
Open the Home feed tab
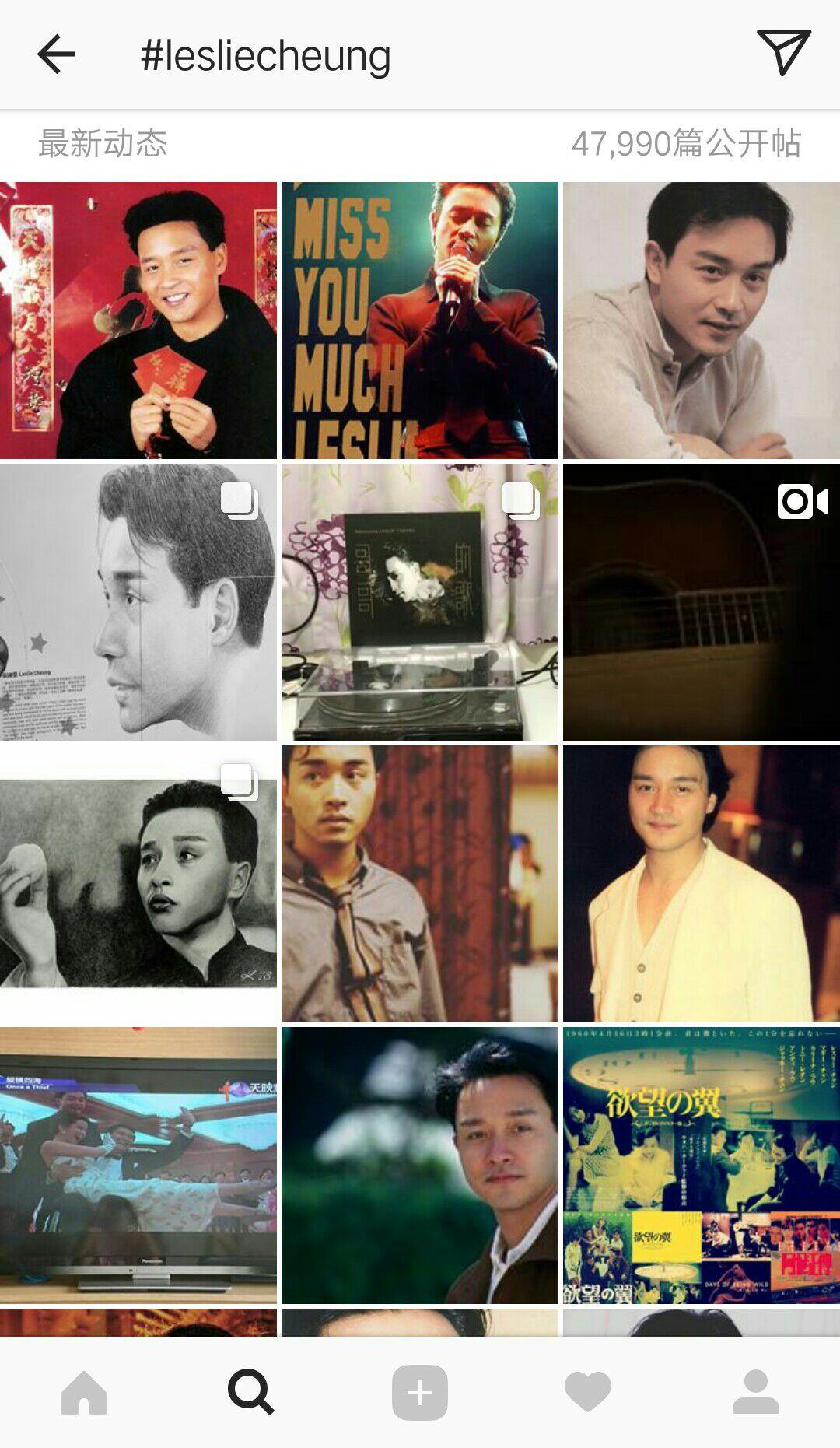(x=84, y=1392)
